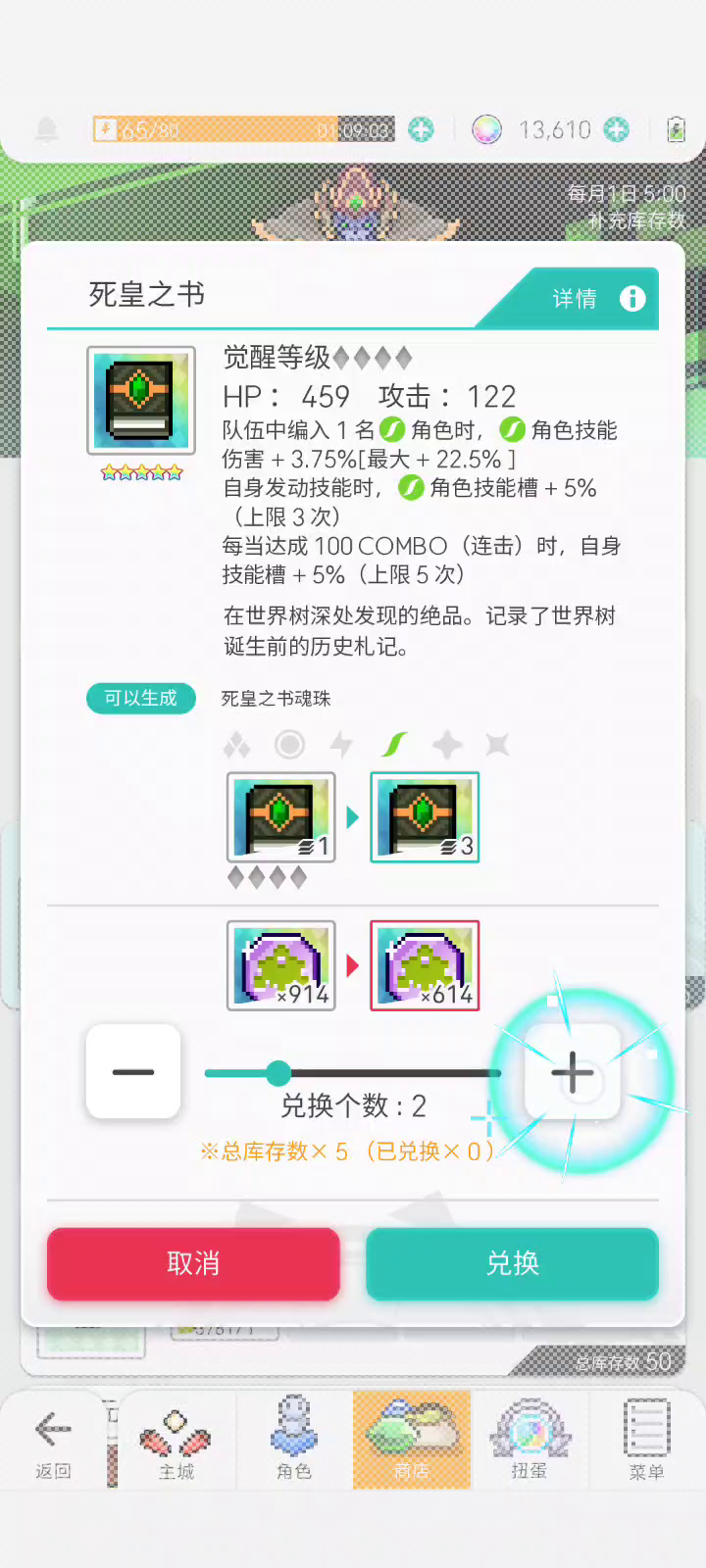This screenshot has height=1568, width=706.
Task: Increase exchange quantity with plus button
Action: point(573,1072)
